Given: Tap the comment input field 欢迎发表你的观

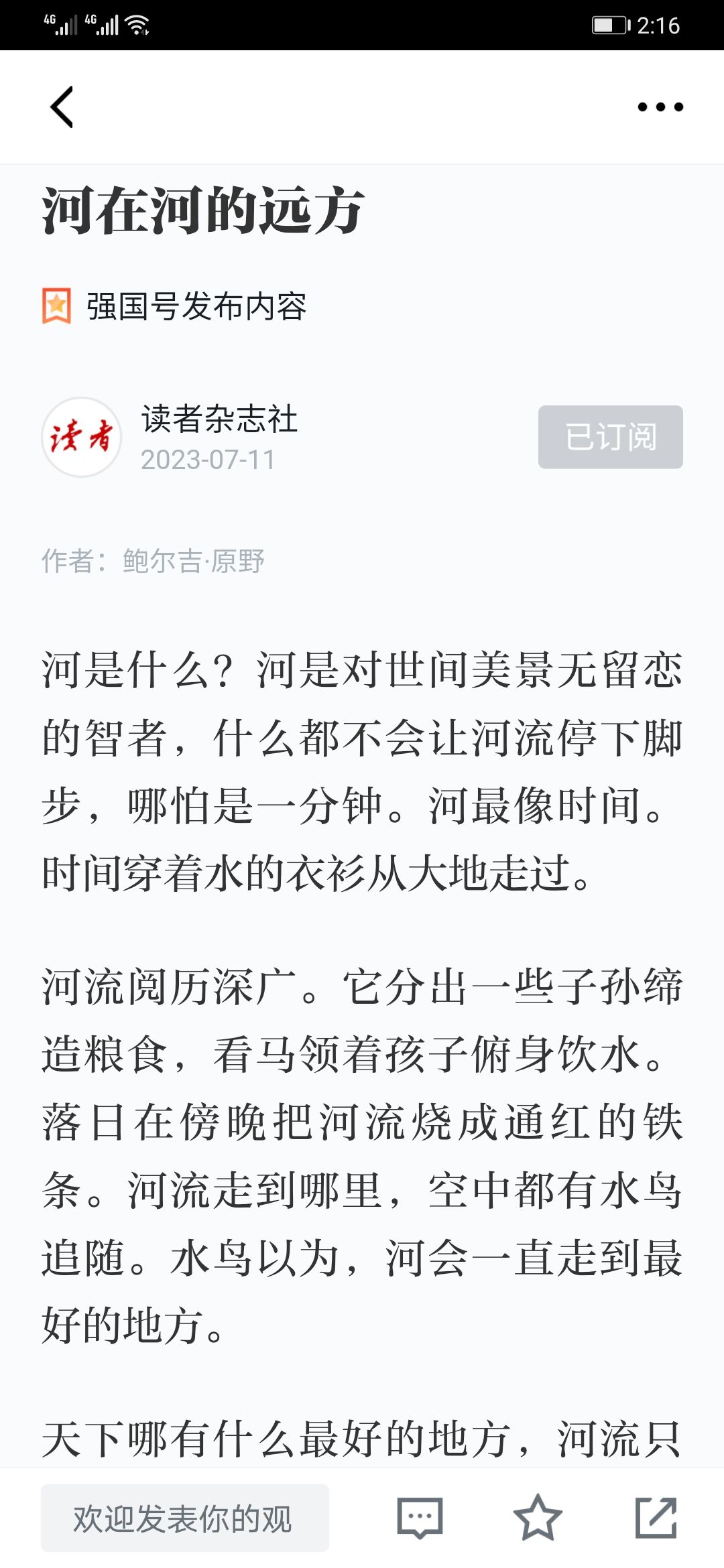Looking at the screenshot, I should 185,1518.
